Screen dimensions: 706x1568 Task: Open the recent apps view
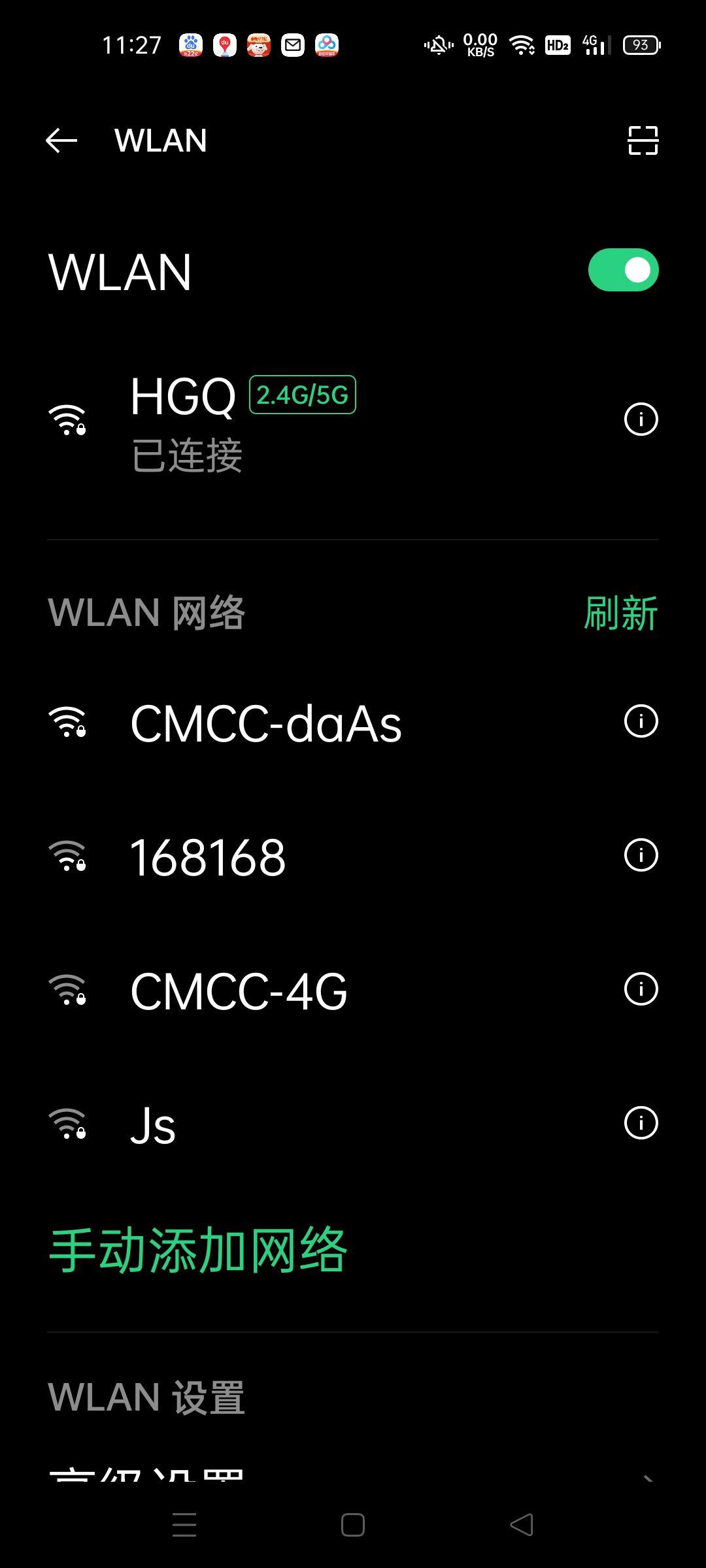[184, 1525]
